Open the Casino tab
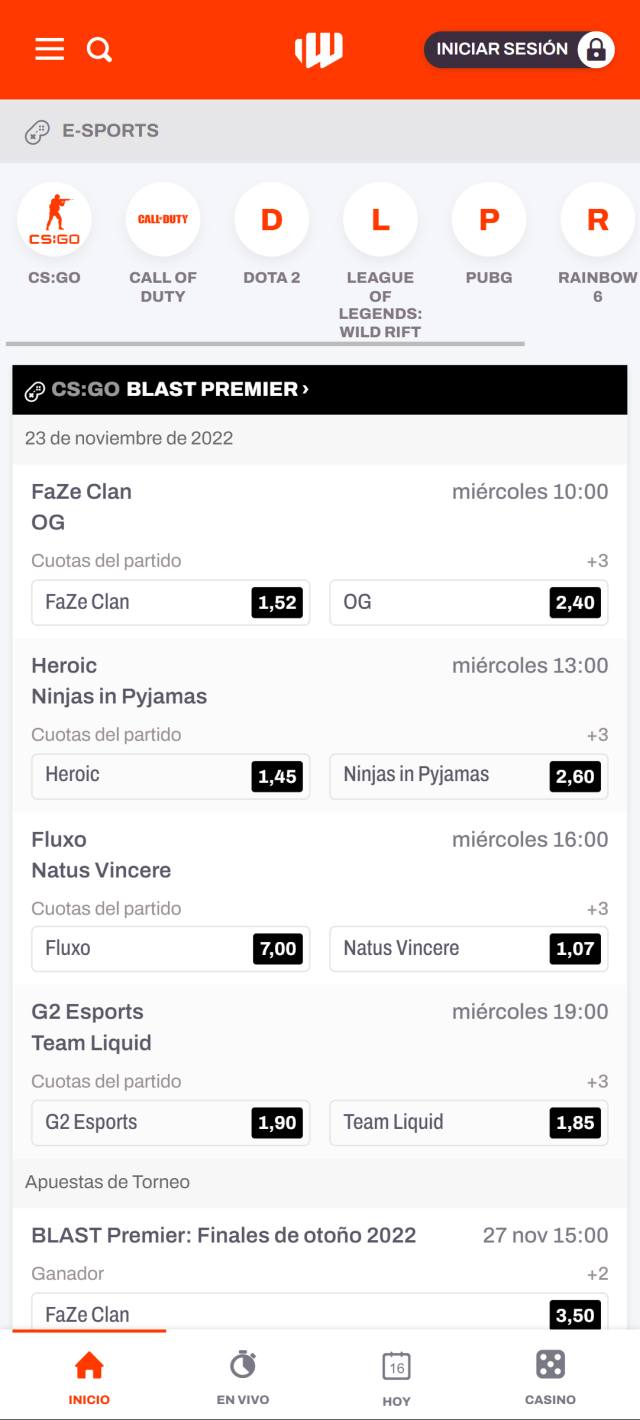The width and height of the screenshot is (640, 1420). tap(550, 1376)
